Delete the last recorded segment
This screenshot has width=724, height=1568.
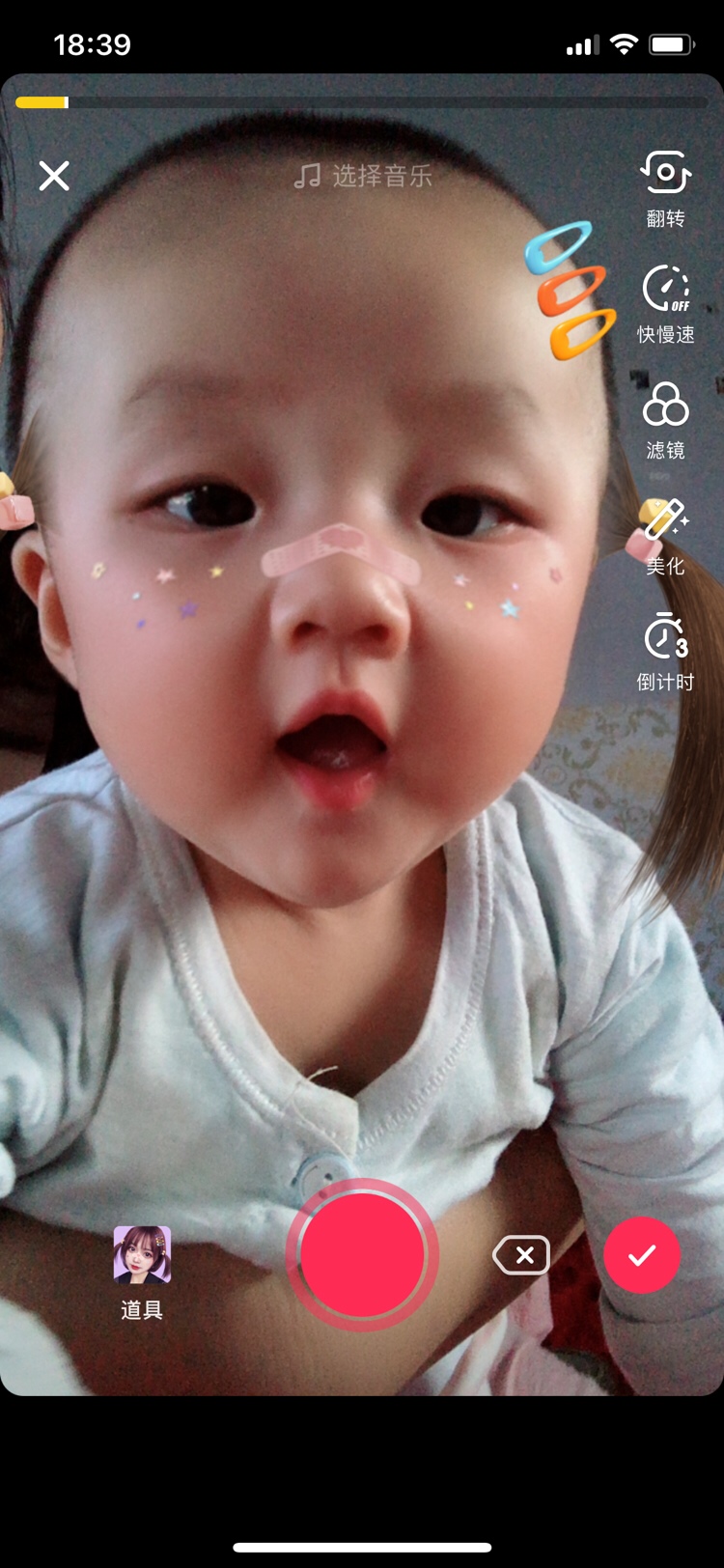point(521,1255)
